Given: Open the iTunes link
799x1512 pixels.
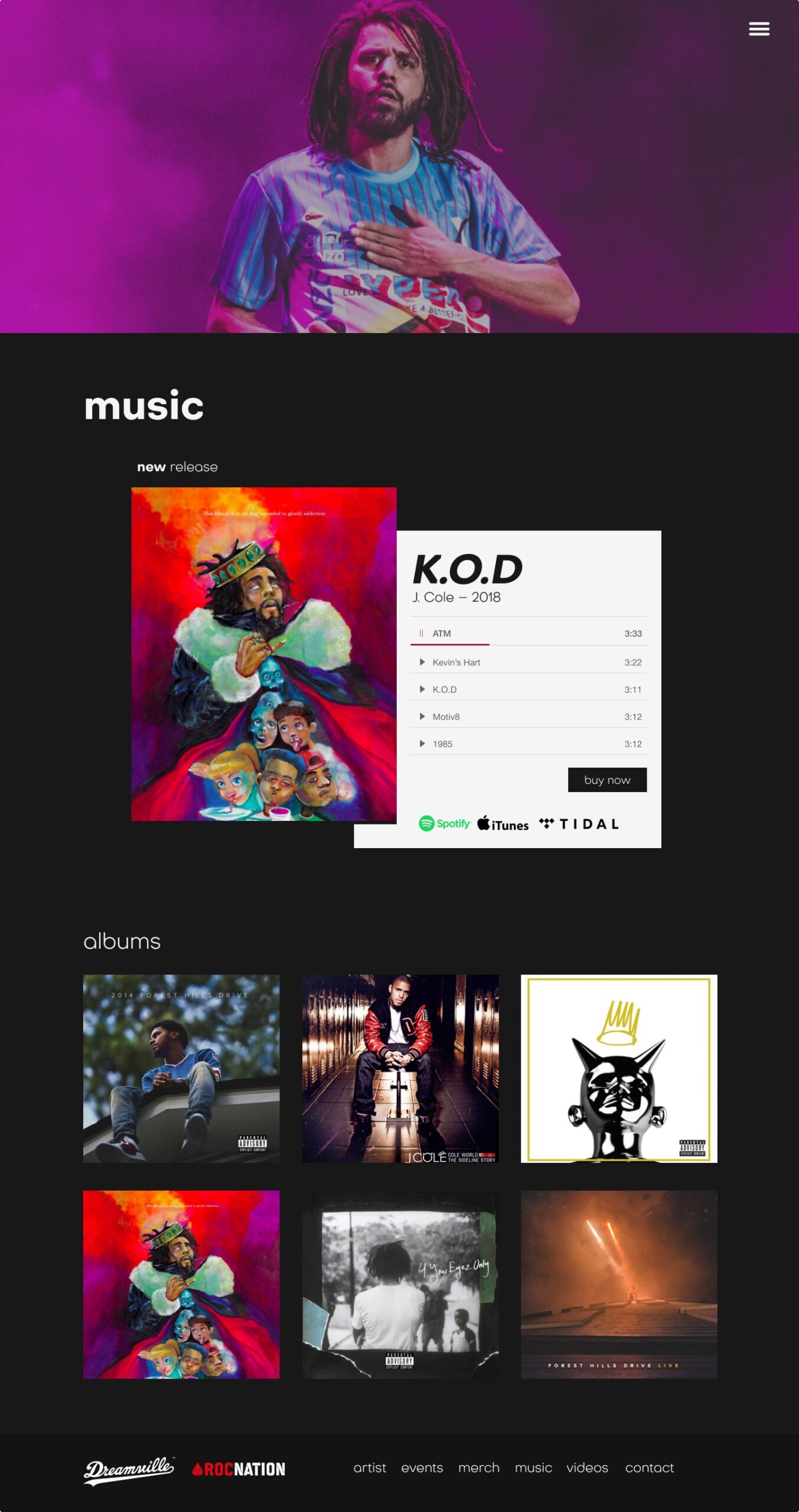Looking at the screenshot, I should point(503,824).
